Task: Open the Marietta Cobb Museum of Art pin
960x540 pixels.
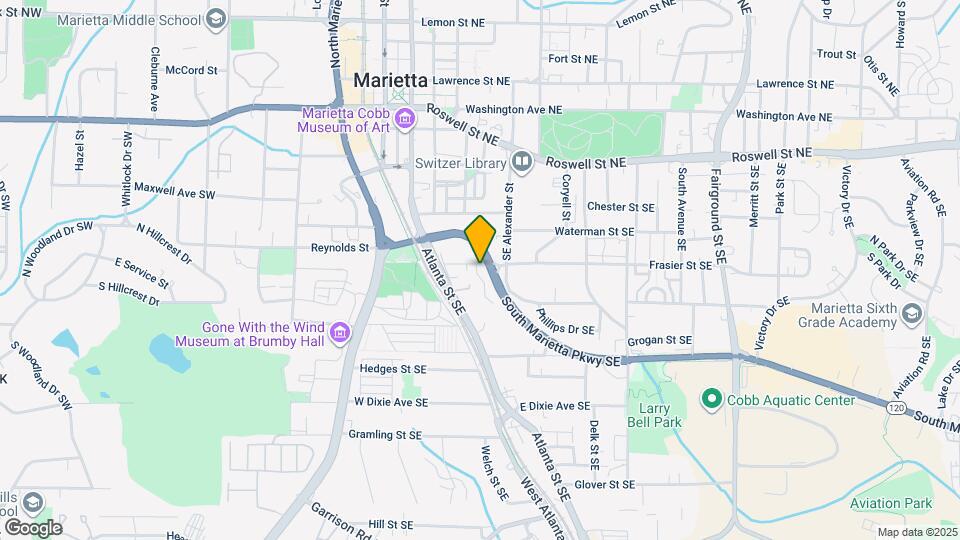Action: click(x=405, y=119)
